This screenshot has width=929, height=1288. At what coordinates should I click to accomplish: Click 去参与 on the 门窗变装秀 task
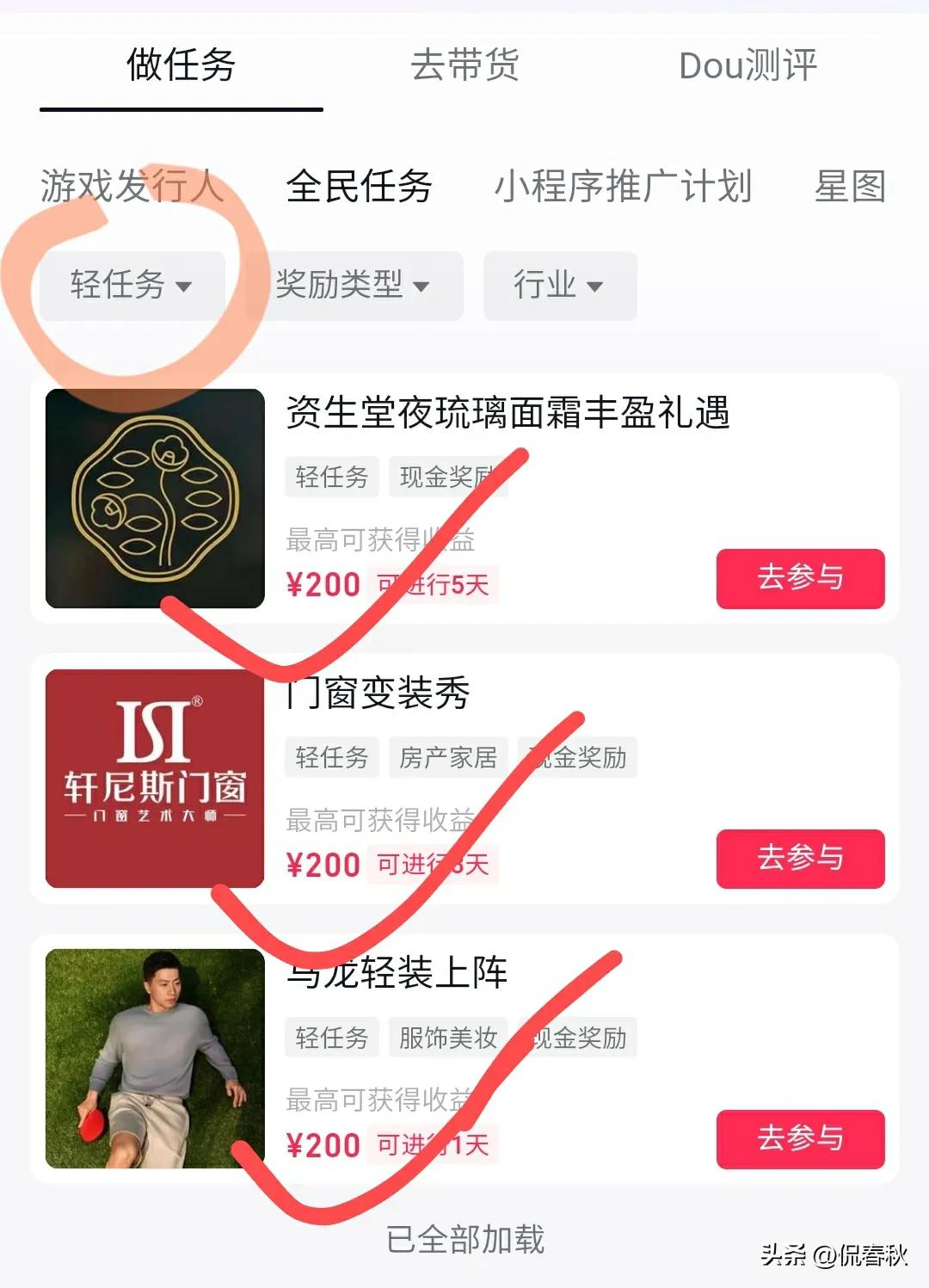[x=799, y=860]
